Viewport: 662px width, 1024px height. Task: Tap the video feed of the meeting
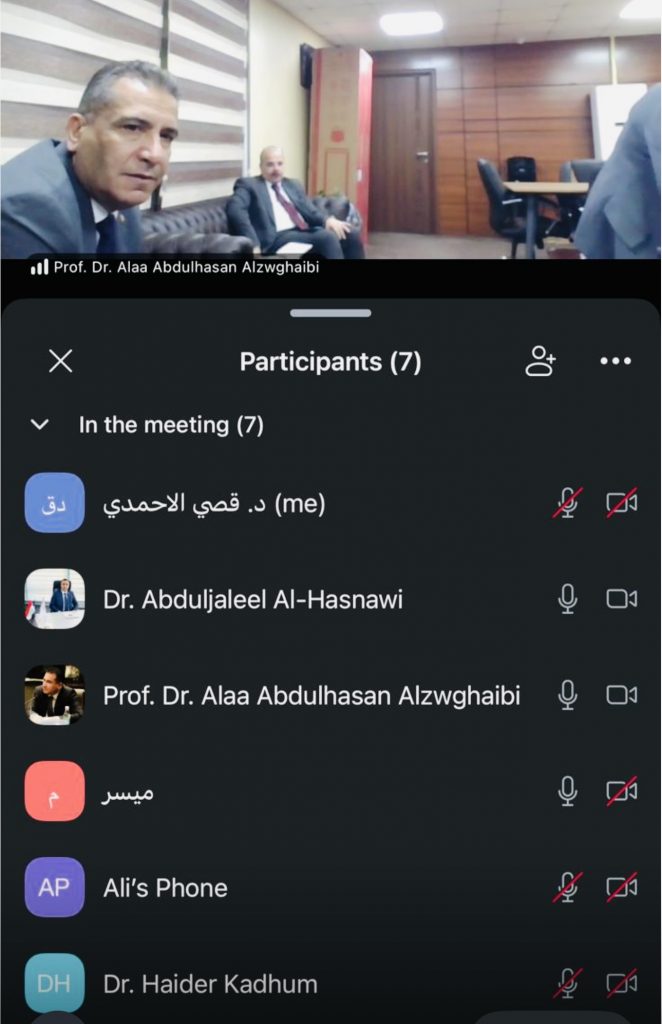(330, 130)
